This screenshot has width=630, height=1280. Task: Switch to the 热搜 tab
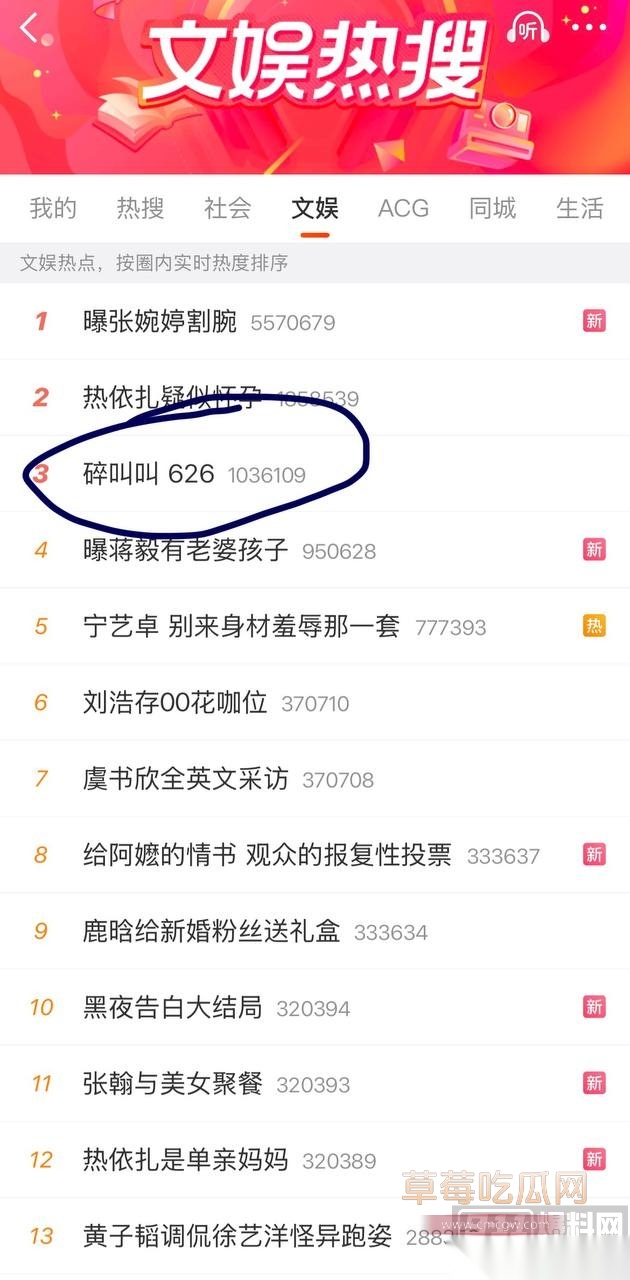point(140,208)
